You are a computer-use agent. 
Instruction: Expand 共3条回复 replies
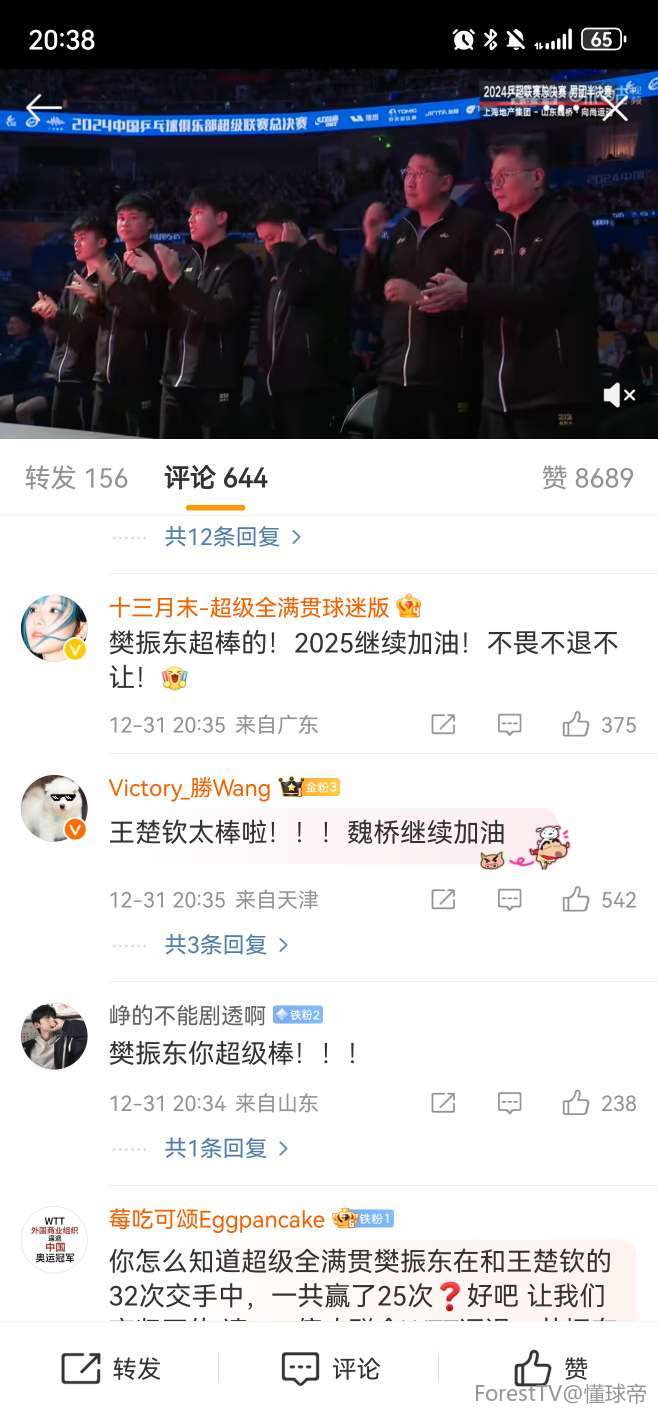point(226,945)
